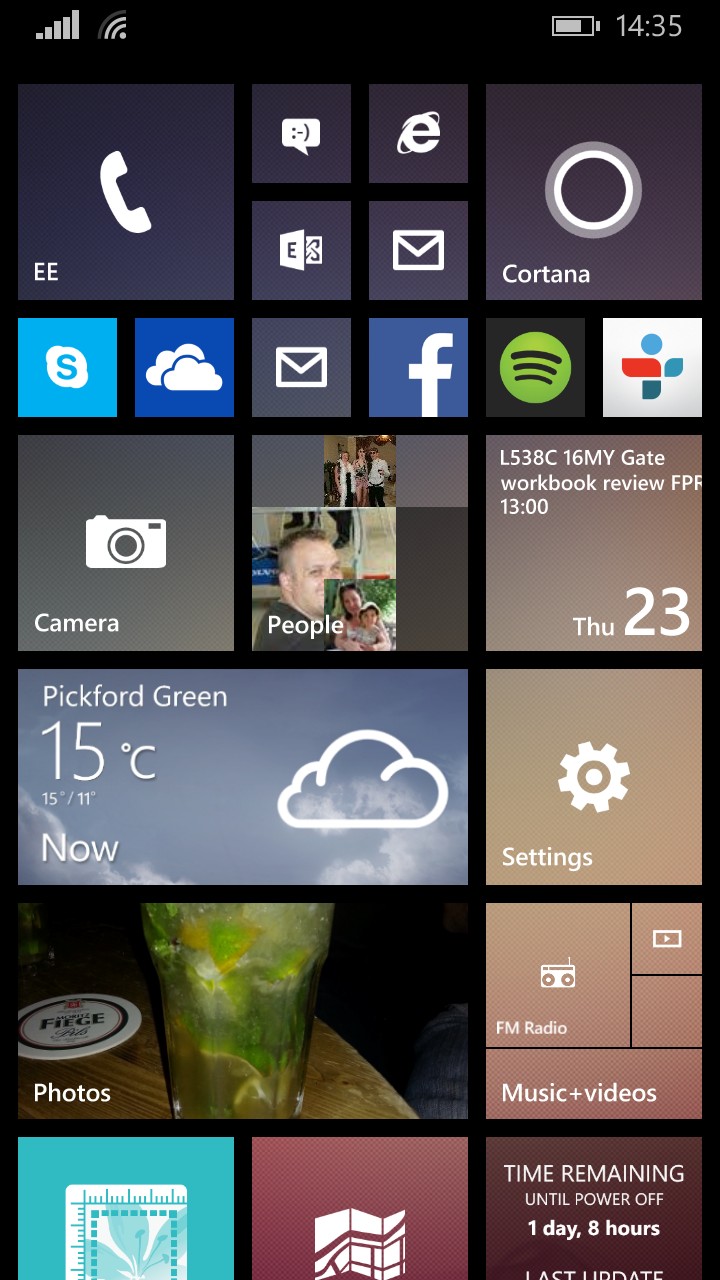Open the People tile
This screenshot has height=1280, width=720.
tap(359, 543)
